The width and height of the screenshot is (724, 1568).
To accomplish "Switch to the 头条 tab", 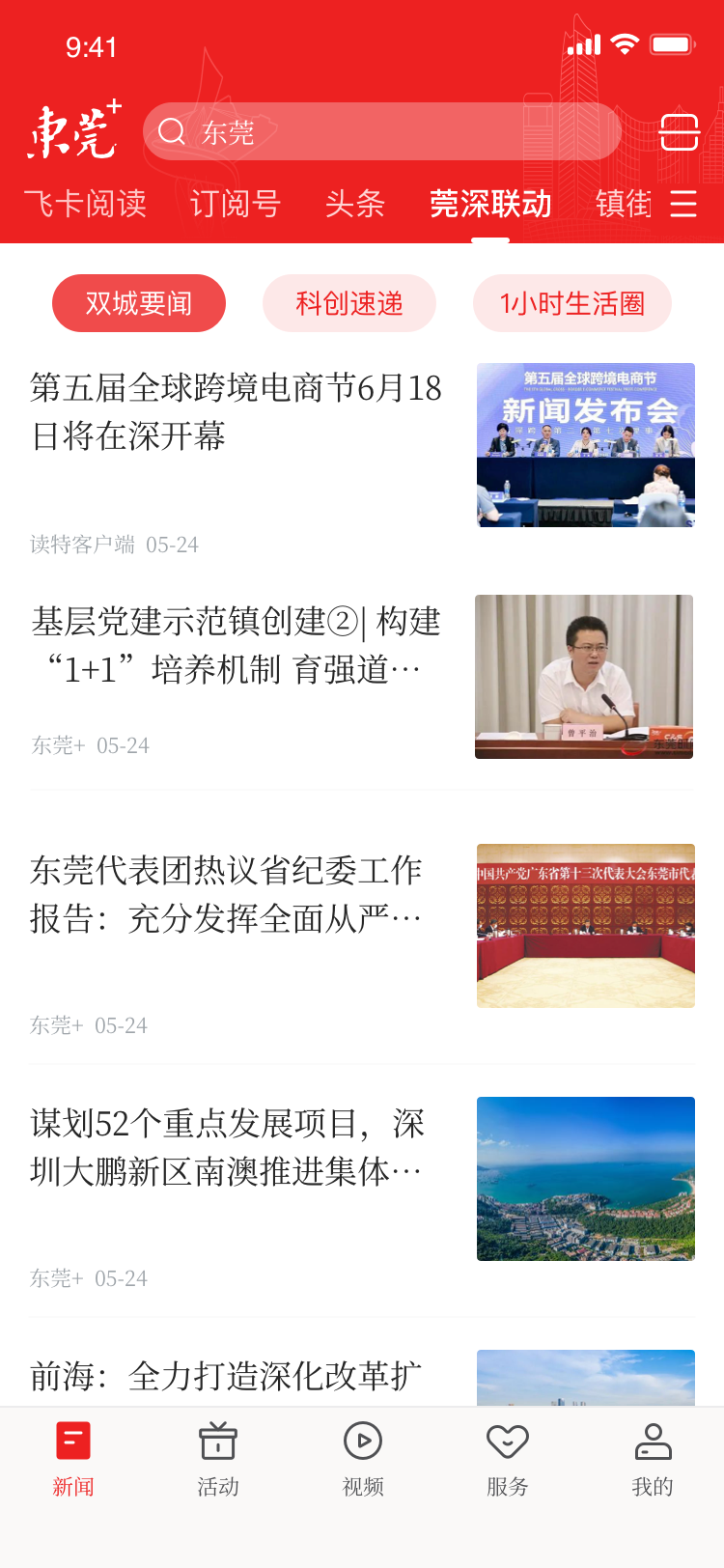I will [354, 204].
